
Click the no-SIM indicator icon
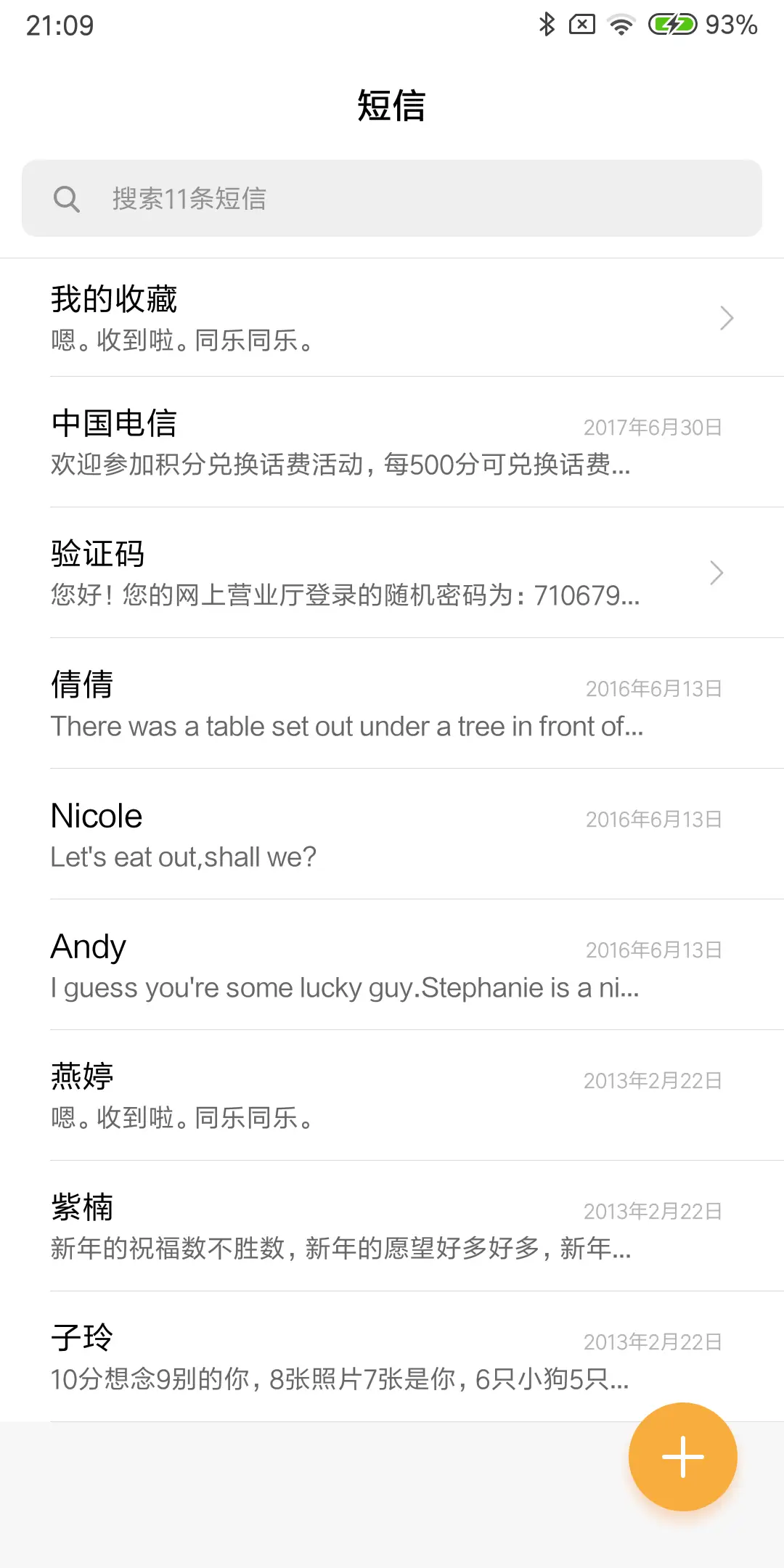point(582,24)
